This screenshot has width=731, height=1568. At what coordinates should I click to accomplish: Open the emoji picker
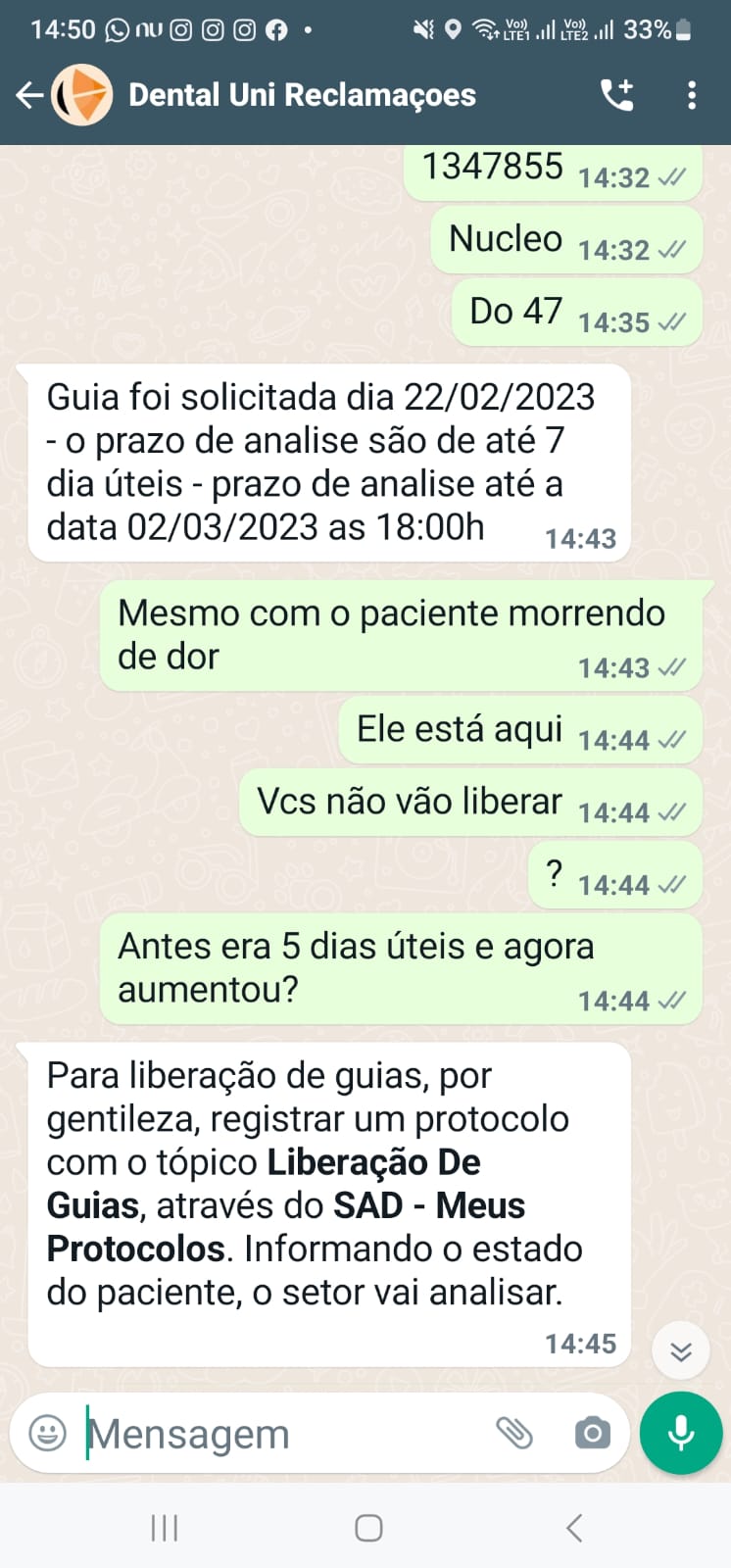pos(48,1433)
